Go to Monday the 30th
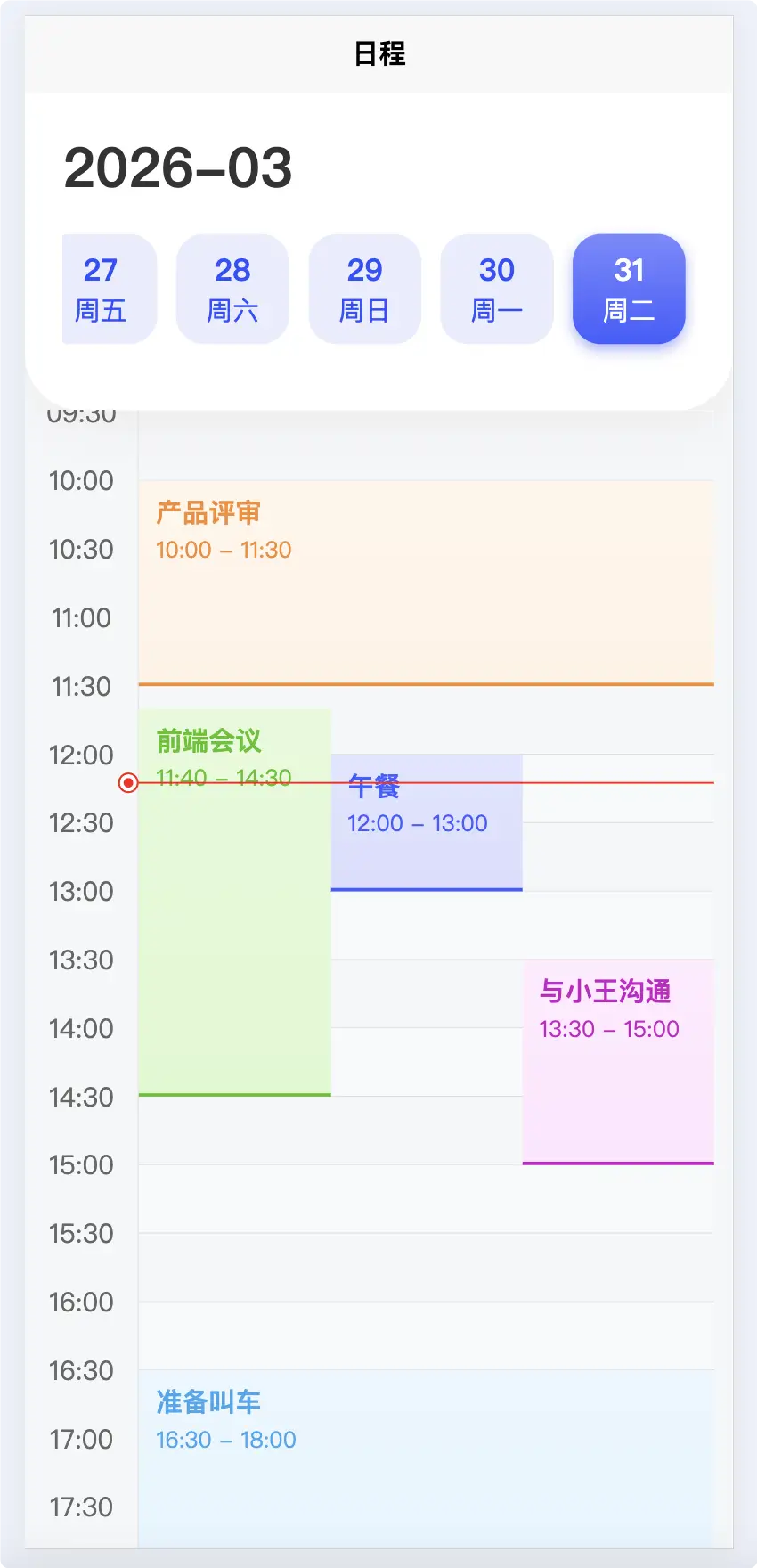The image size is (757, 1568). [497, 289]
